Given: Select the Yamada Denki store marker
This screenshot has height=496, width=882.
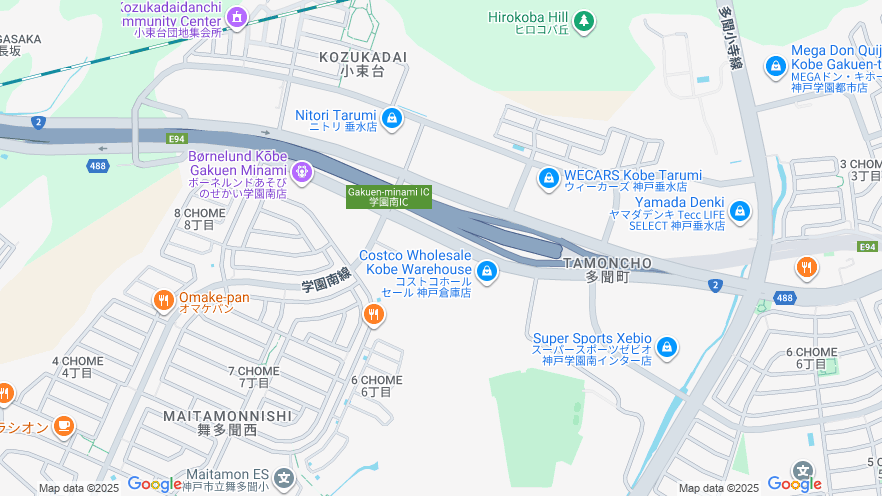Looking at the screenshot, I should point(739,211).
